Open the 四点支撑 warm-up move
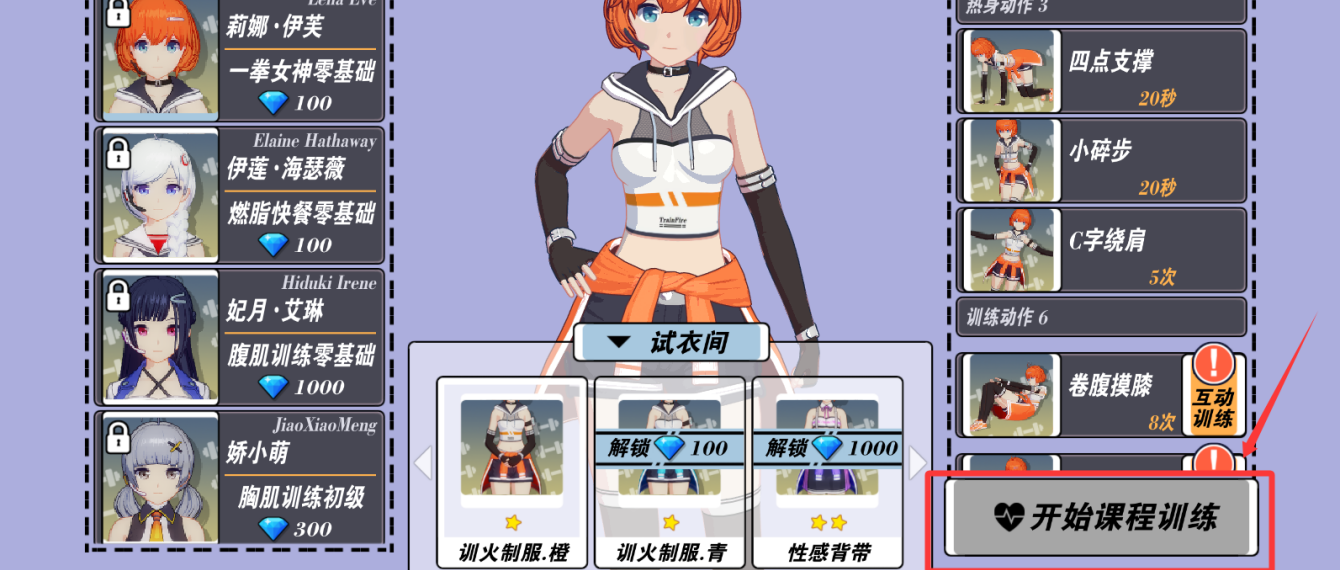The height and width of the screenshot is (570, 1340). (x=1101, y=71)
